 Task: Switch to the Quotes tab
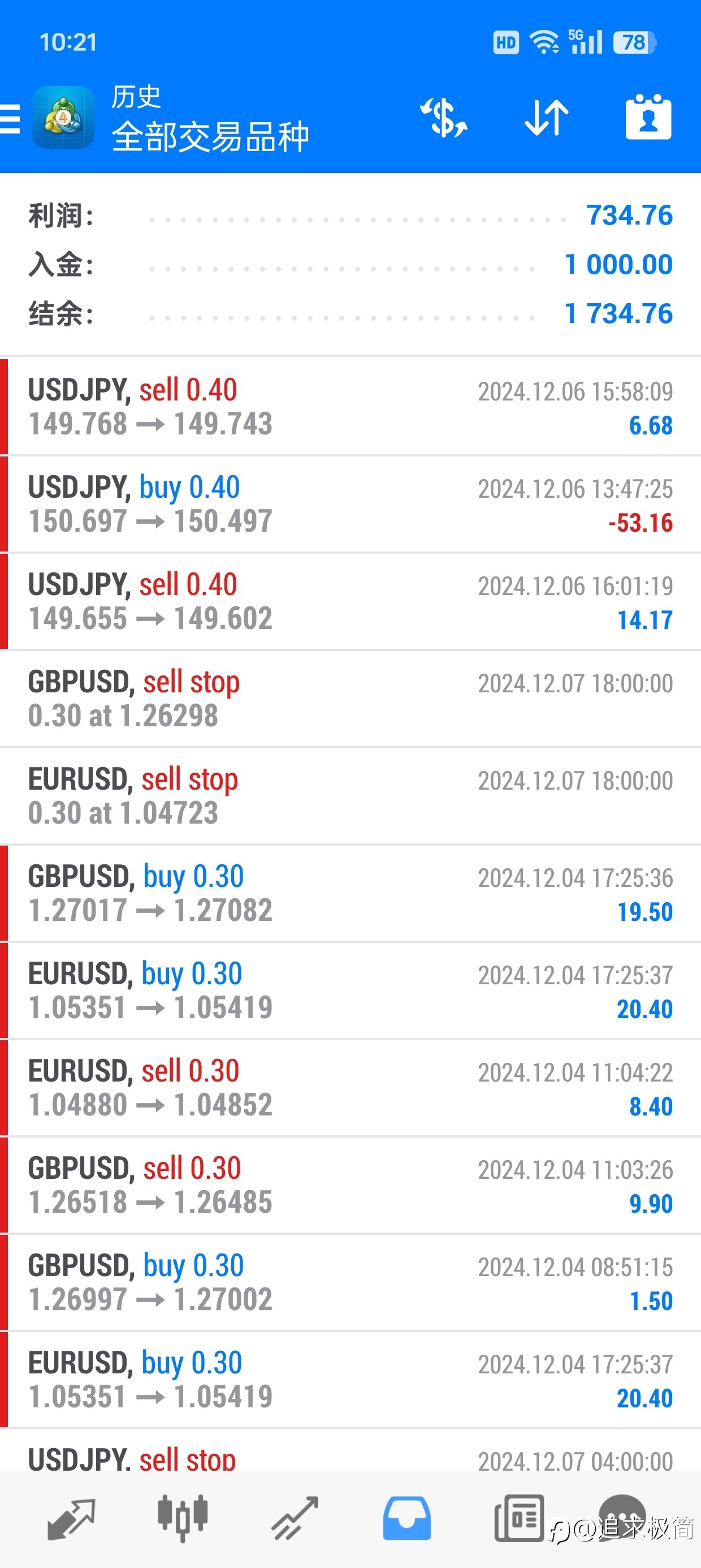[x=71, y=1519]
